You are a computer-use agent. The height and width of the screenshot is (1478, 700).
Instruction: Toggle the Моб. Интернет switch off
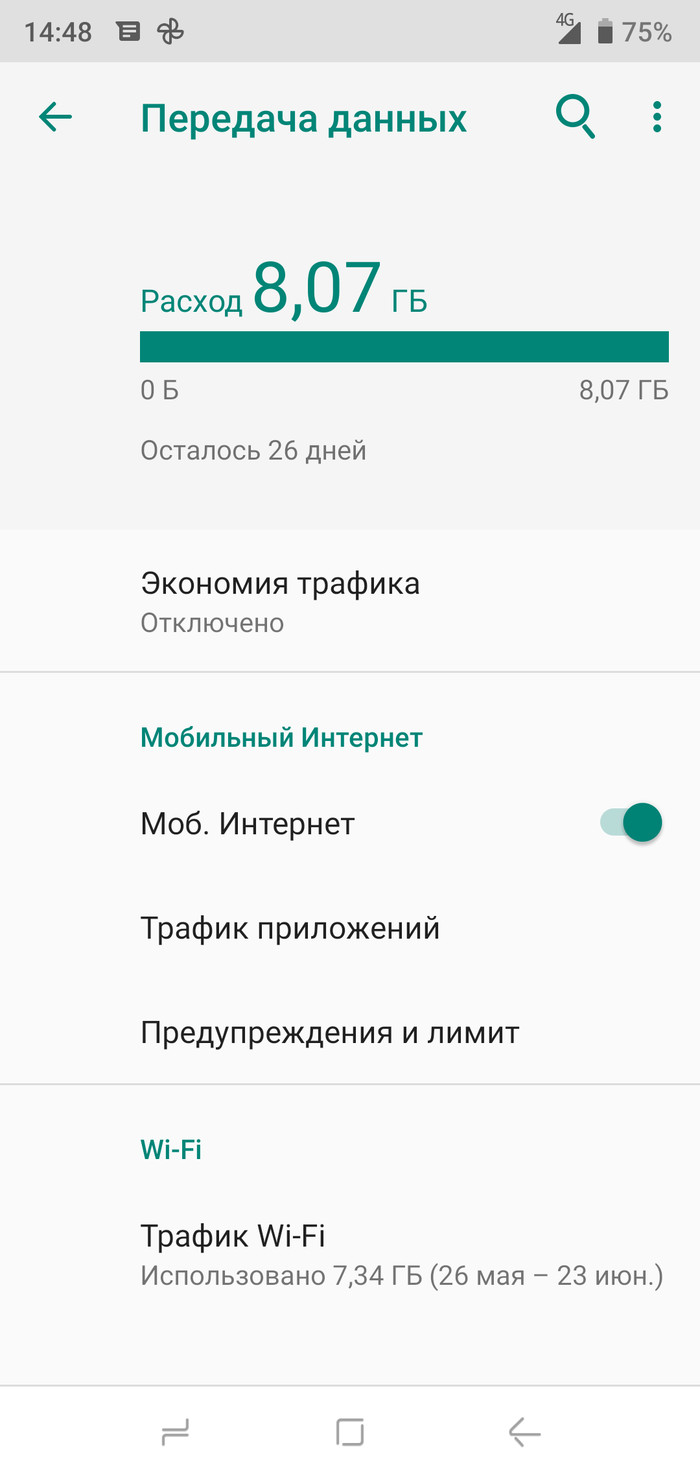point(632,823)
